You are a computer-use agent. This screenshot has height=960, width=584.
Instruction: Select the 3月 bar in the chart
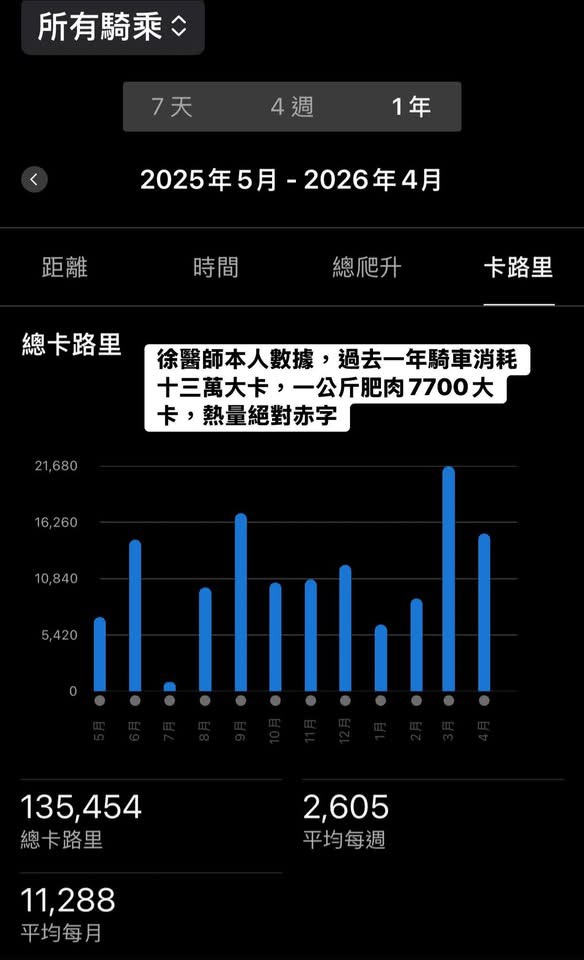tap(449, 579)
